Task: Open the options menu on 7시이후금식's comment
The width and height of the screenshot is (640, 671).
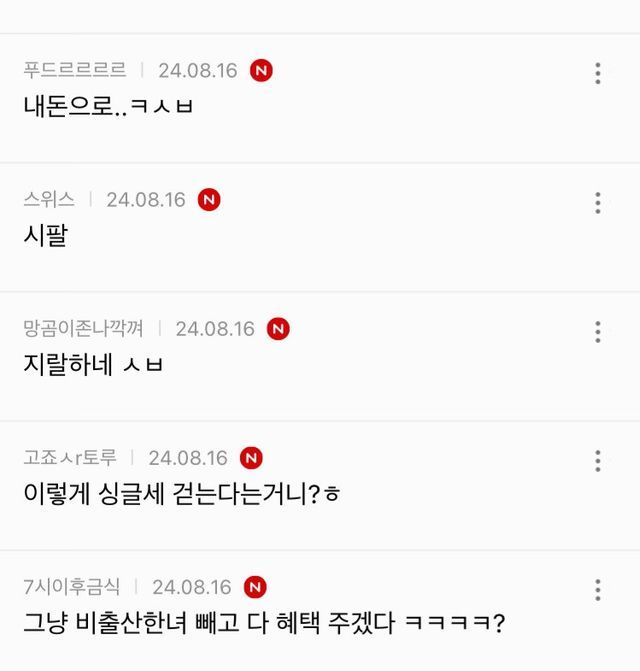Action: [597, 589]
